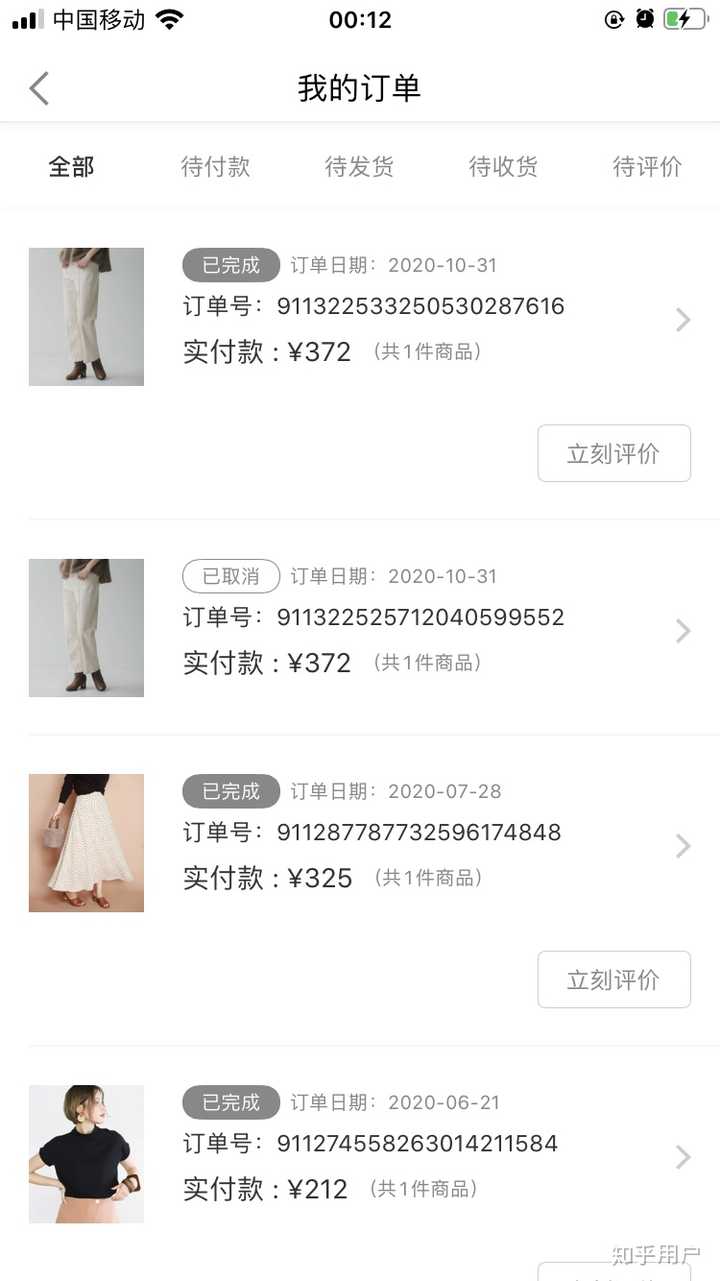
Task: Tap the alarm clock icon in the status bar
Action: [x=645, y=18]
